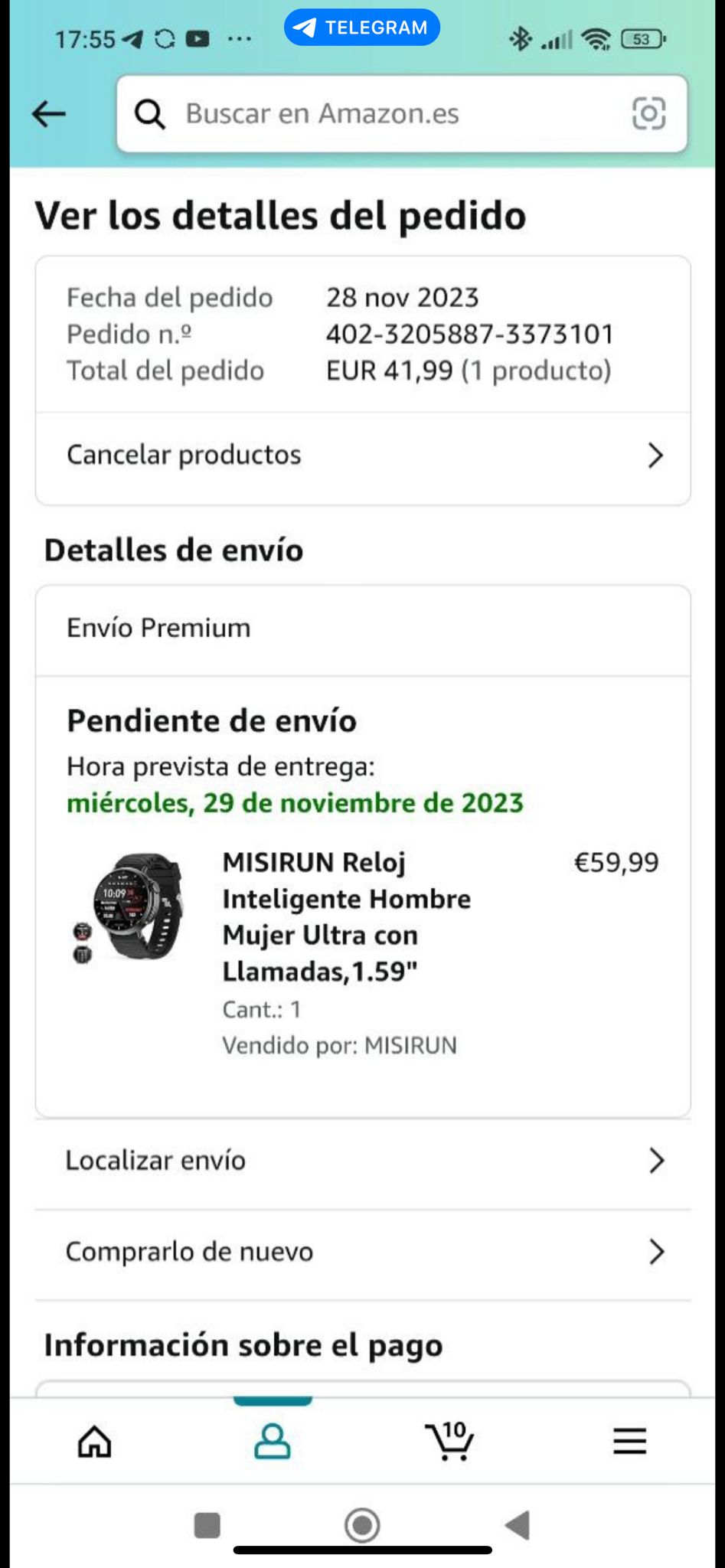Switch to the account profile tab

pyautogui.click(x=272, y=1442)
